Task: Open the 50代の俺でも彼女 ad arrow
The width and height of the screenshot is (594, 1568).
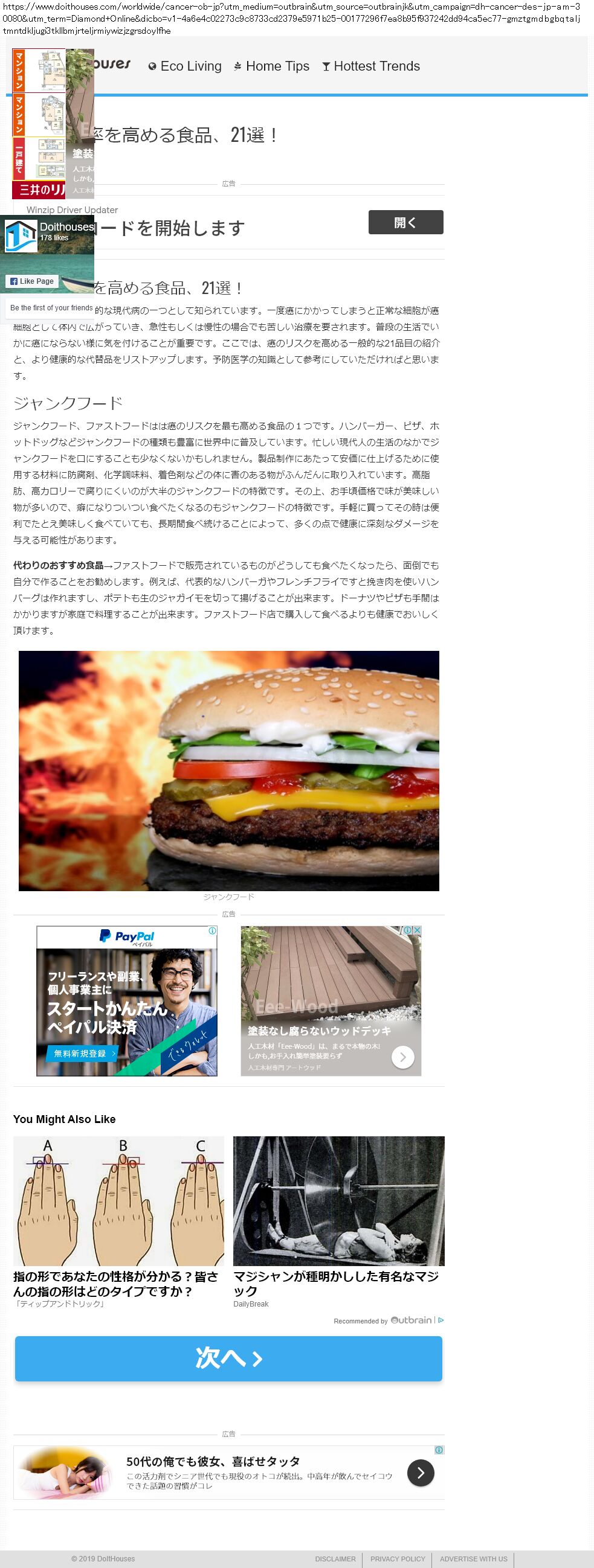Action: click(421, 1473)
